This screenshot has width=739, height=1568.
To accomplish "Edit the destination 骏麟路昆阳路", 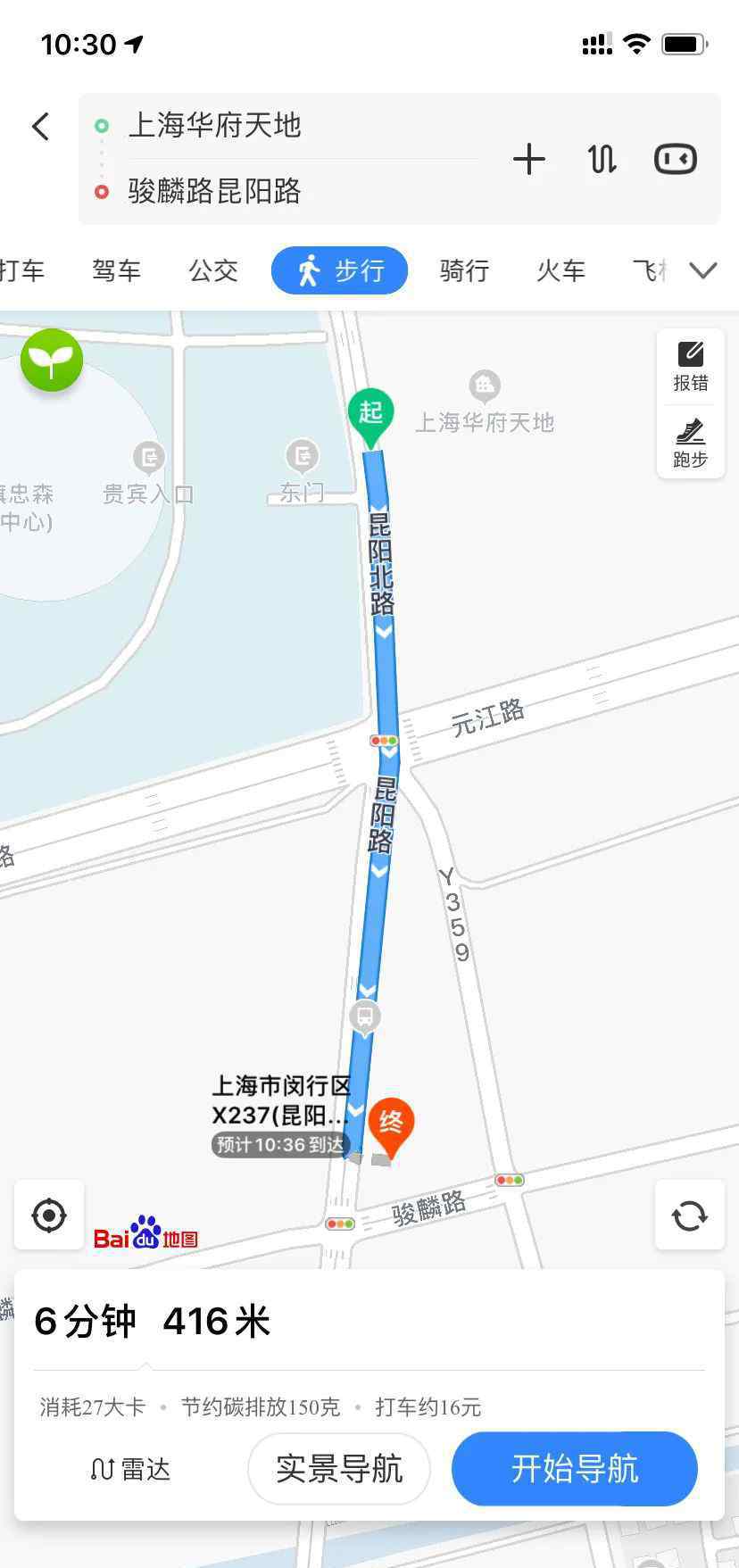I will point(214,191).
